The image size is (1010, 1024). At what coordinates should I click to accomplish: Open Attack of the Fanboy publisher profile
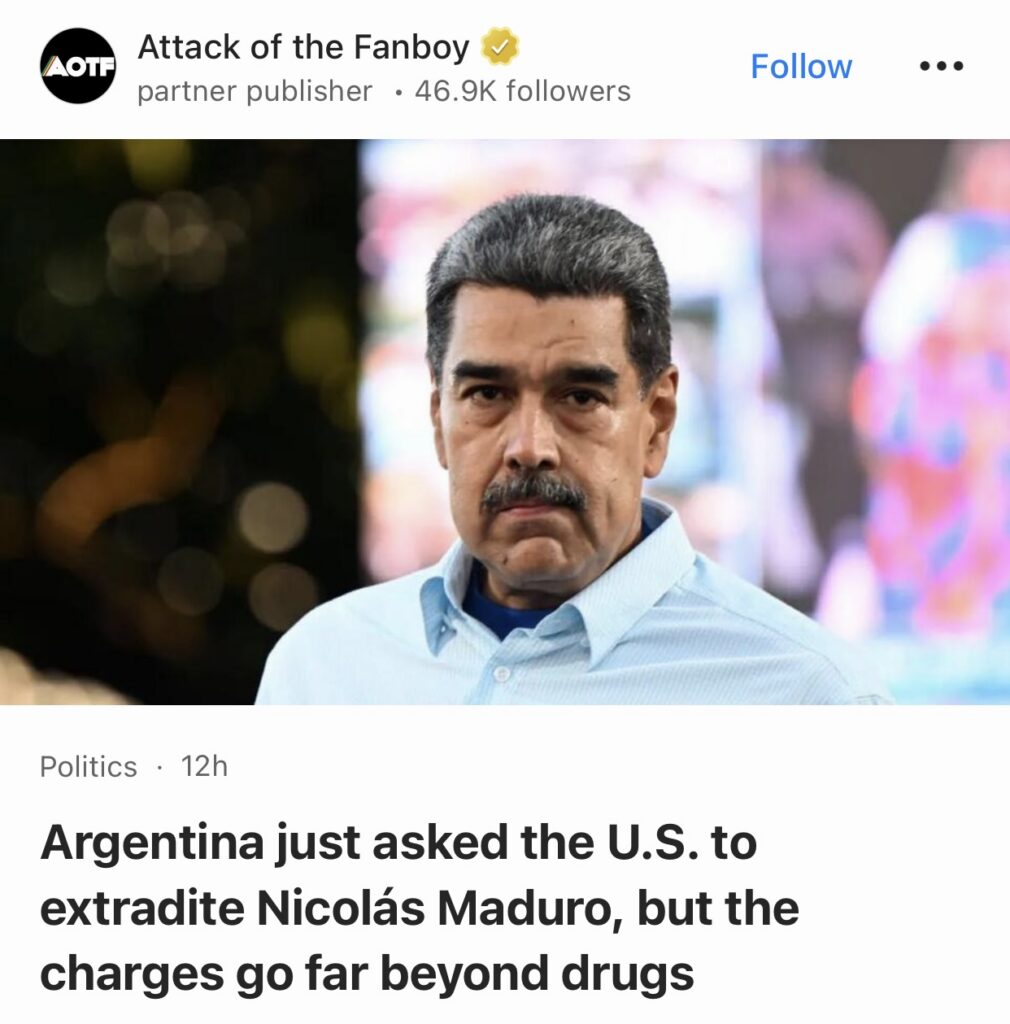pyautogui.click(x=303, y=47)
